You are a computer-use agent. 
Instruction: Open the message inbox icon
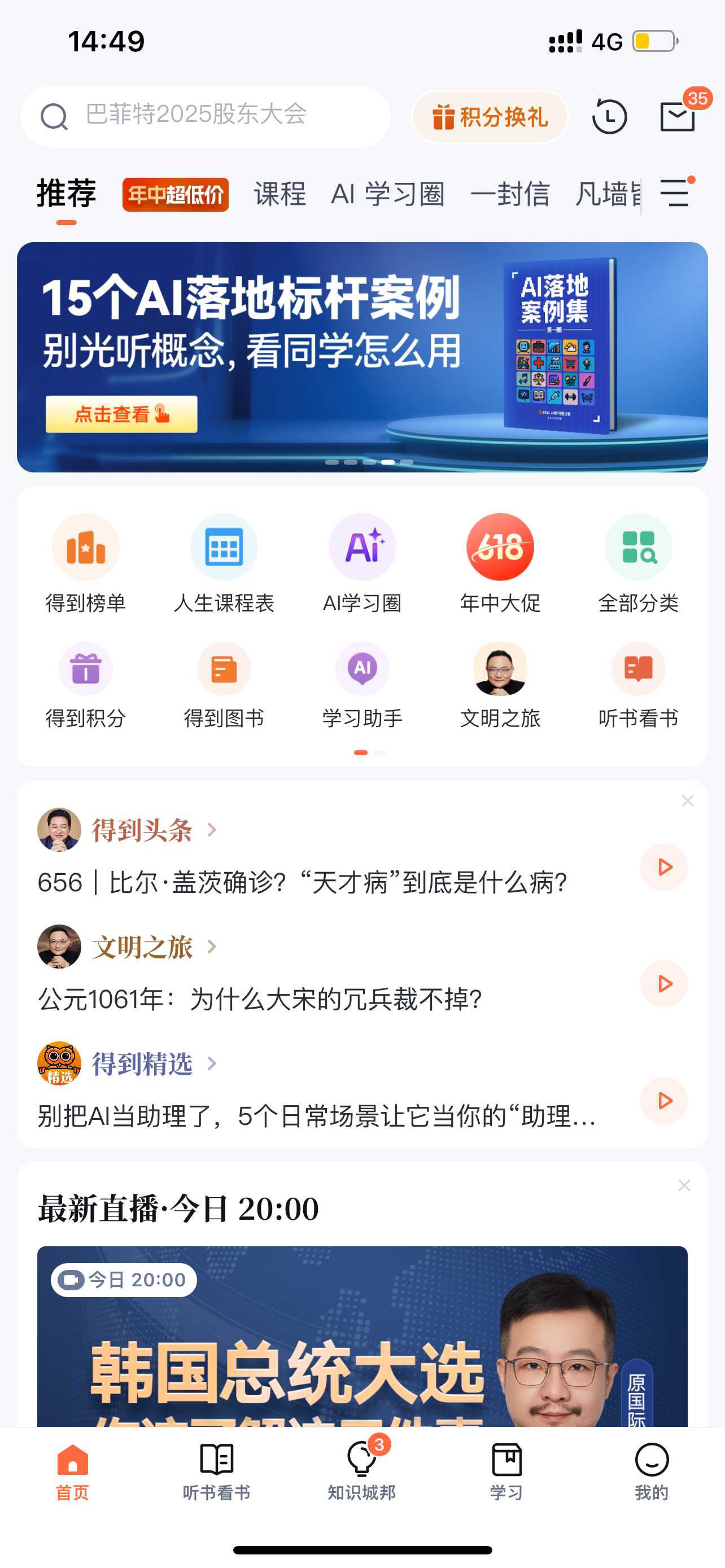coord(678,116)
